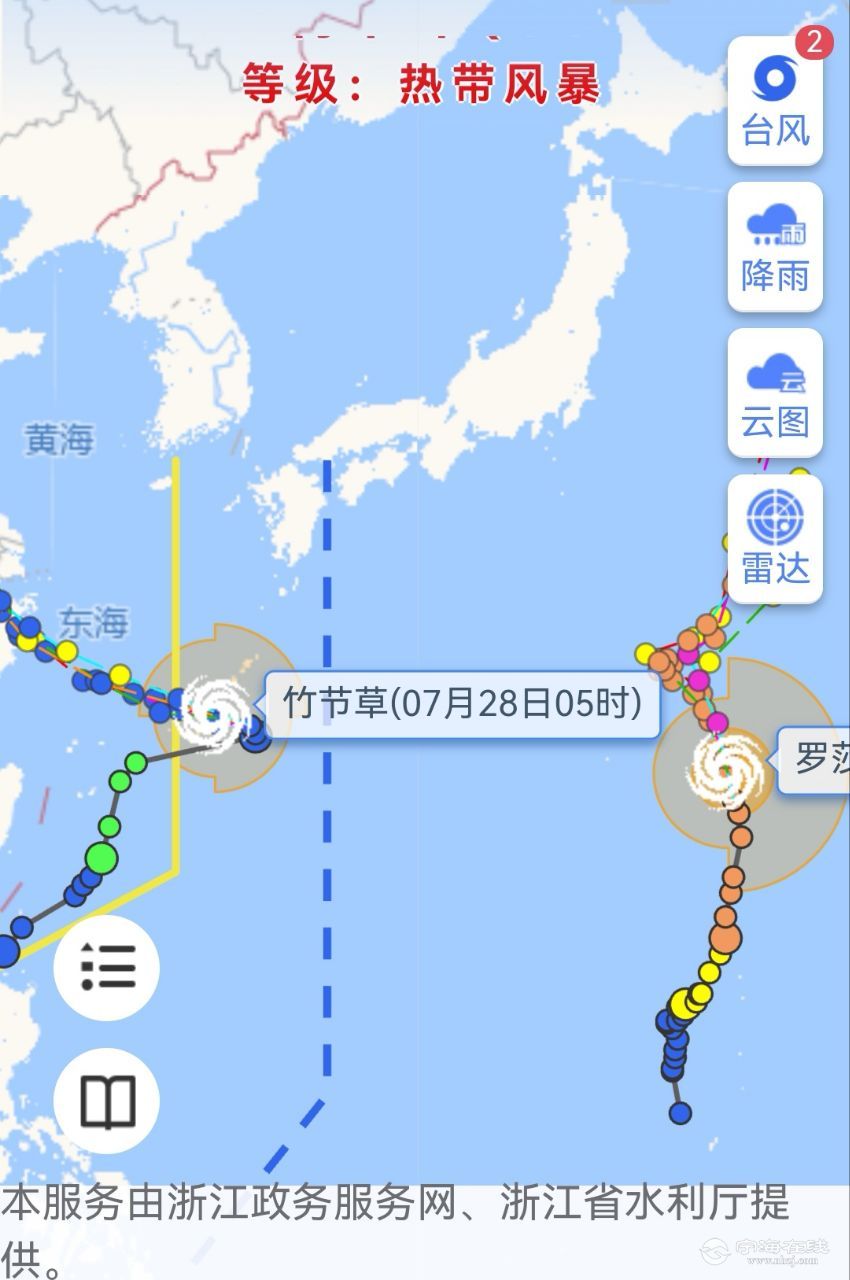Enable the 雷达 radar layer
The width and height of the screenshot is (850, 1280).
point(775,539)
